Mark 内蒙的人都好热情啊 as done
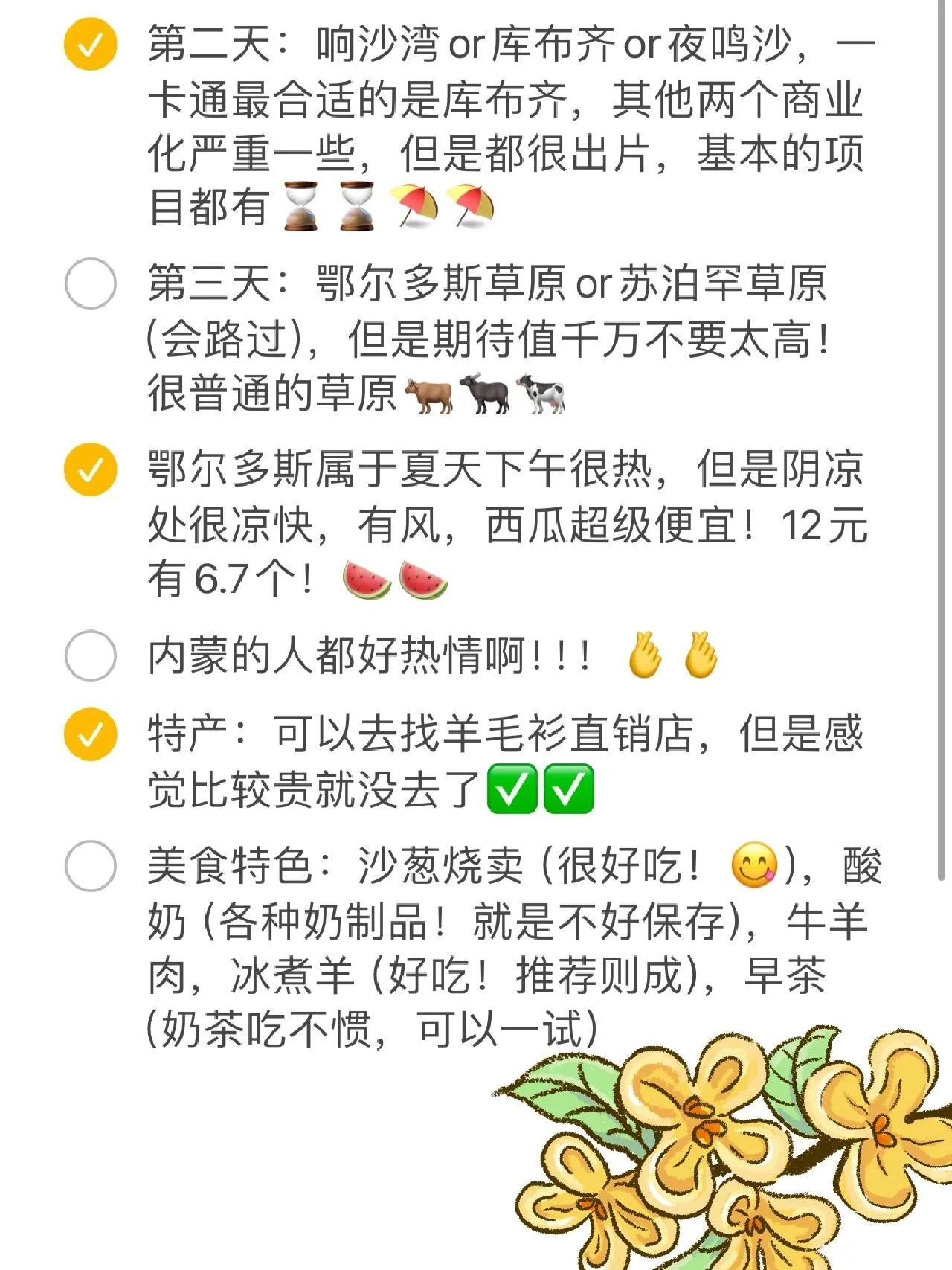 tap(91, 655)
